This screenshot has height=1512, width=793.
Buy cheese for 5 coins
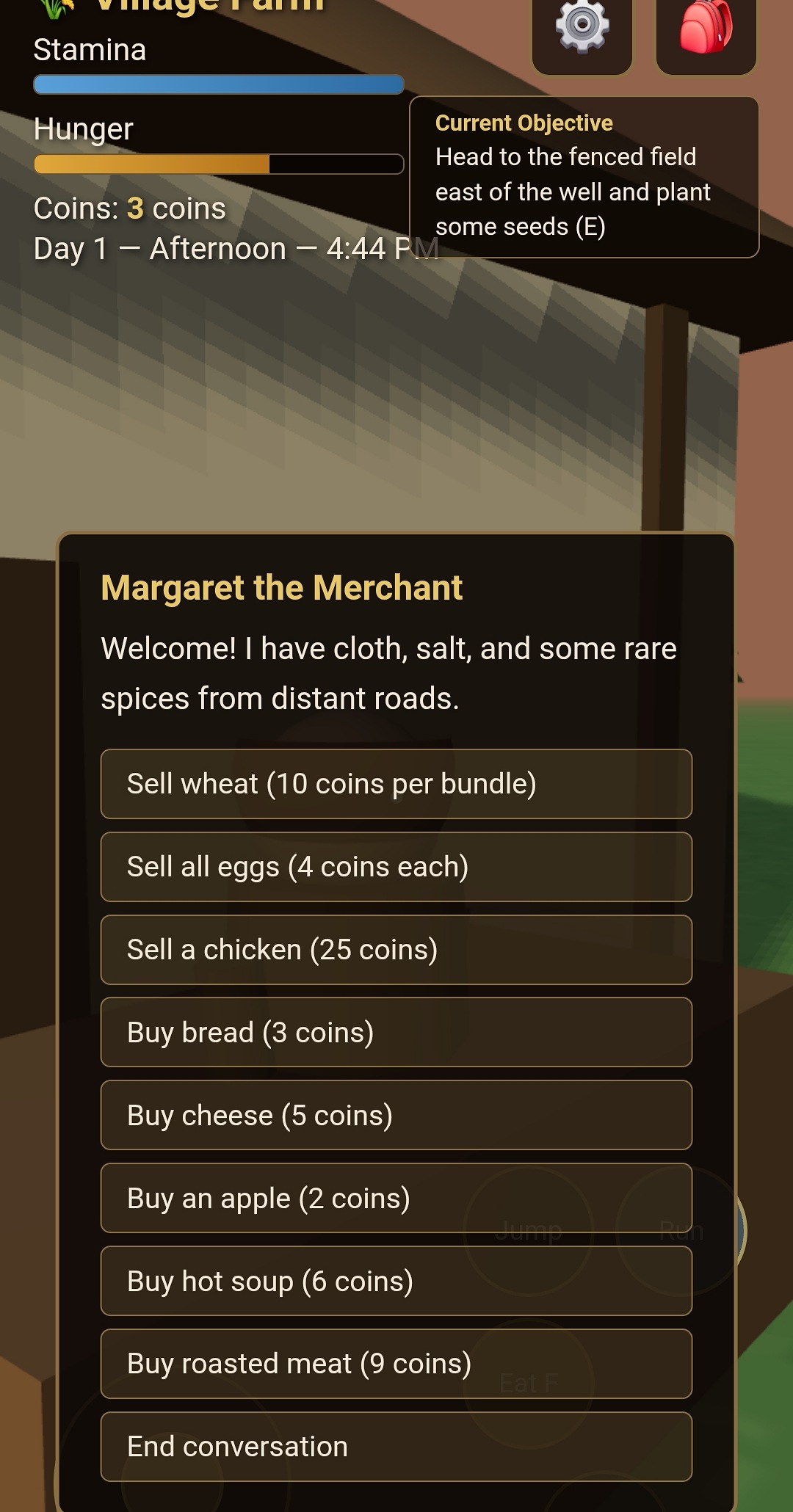tap(396, 1115)
